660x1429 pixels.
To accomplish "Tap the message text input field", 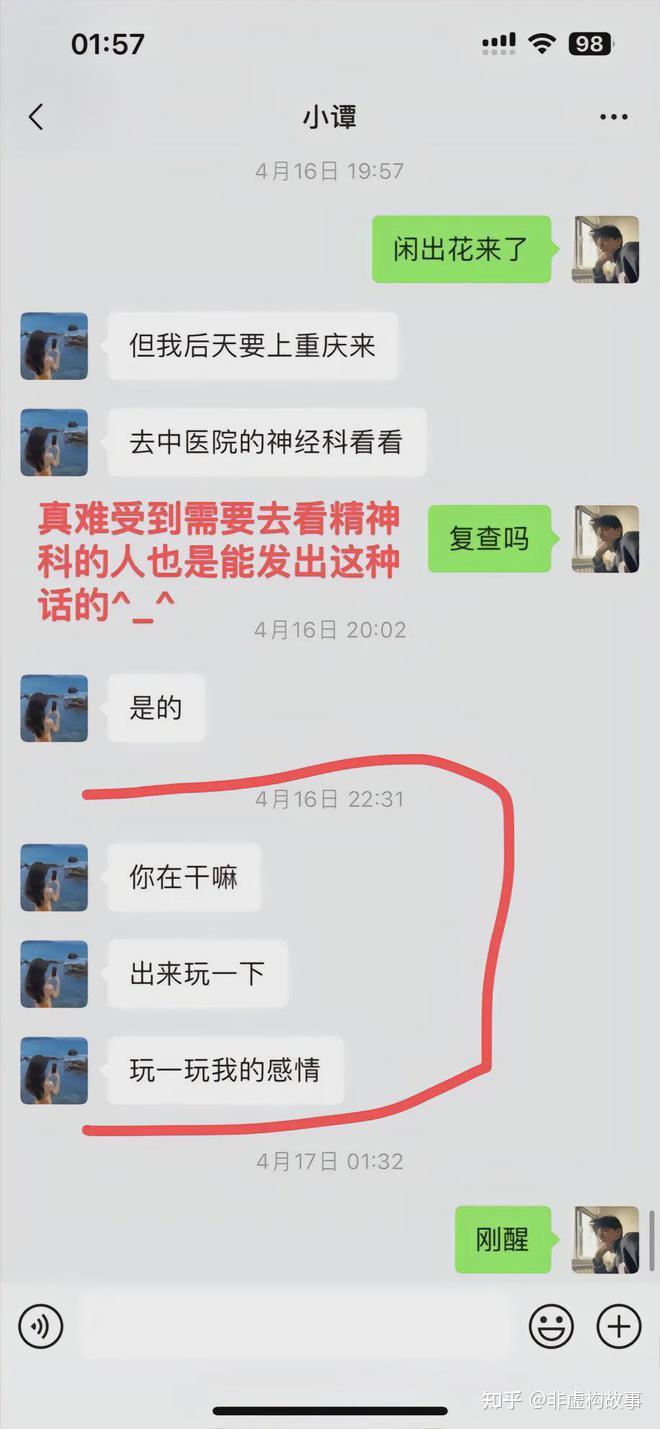I will 295,1327.
